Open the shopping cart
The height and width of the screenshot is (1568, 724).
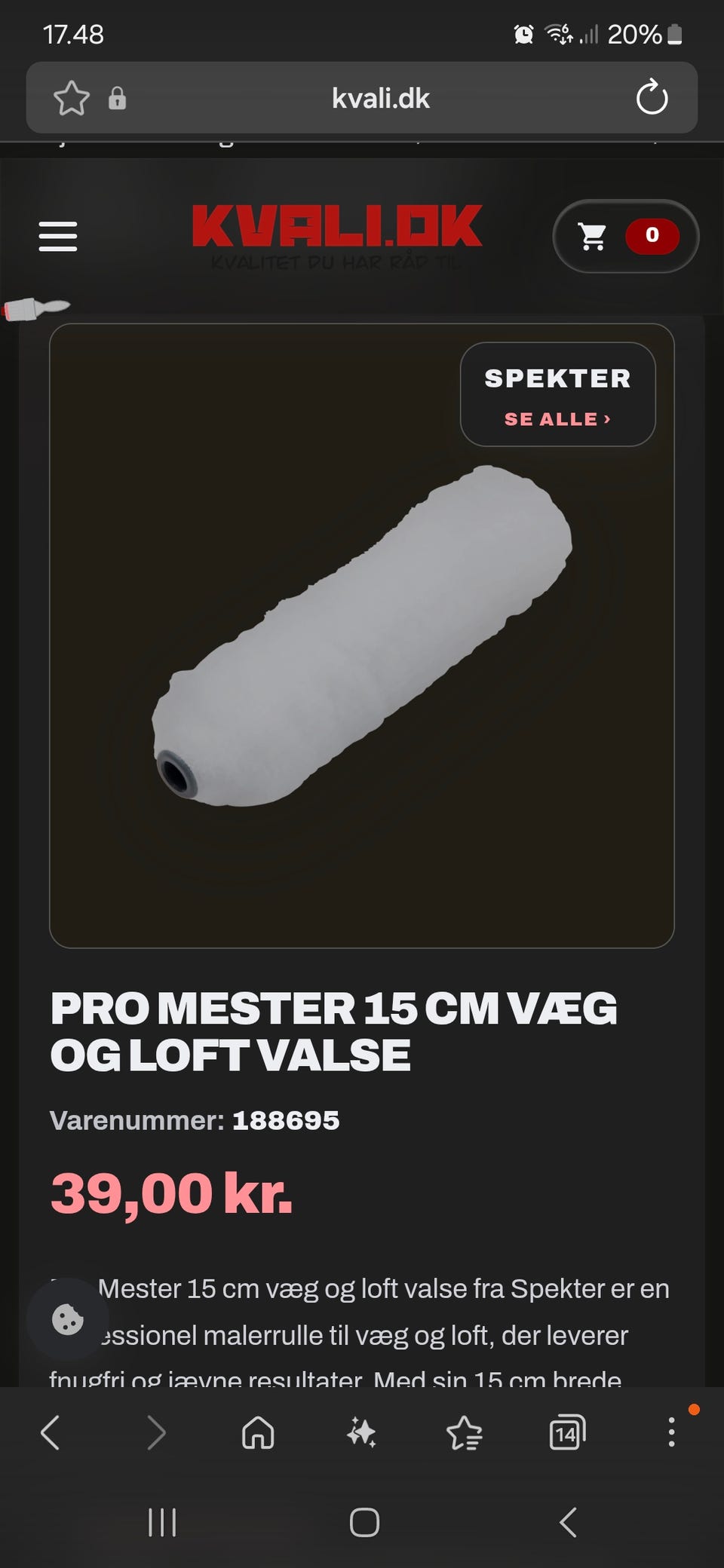tap(626, 236)
